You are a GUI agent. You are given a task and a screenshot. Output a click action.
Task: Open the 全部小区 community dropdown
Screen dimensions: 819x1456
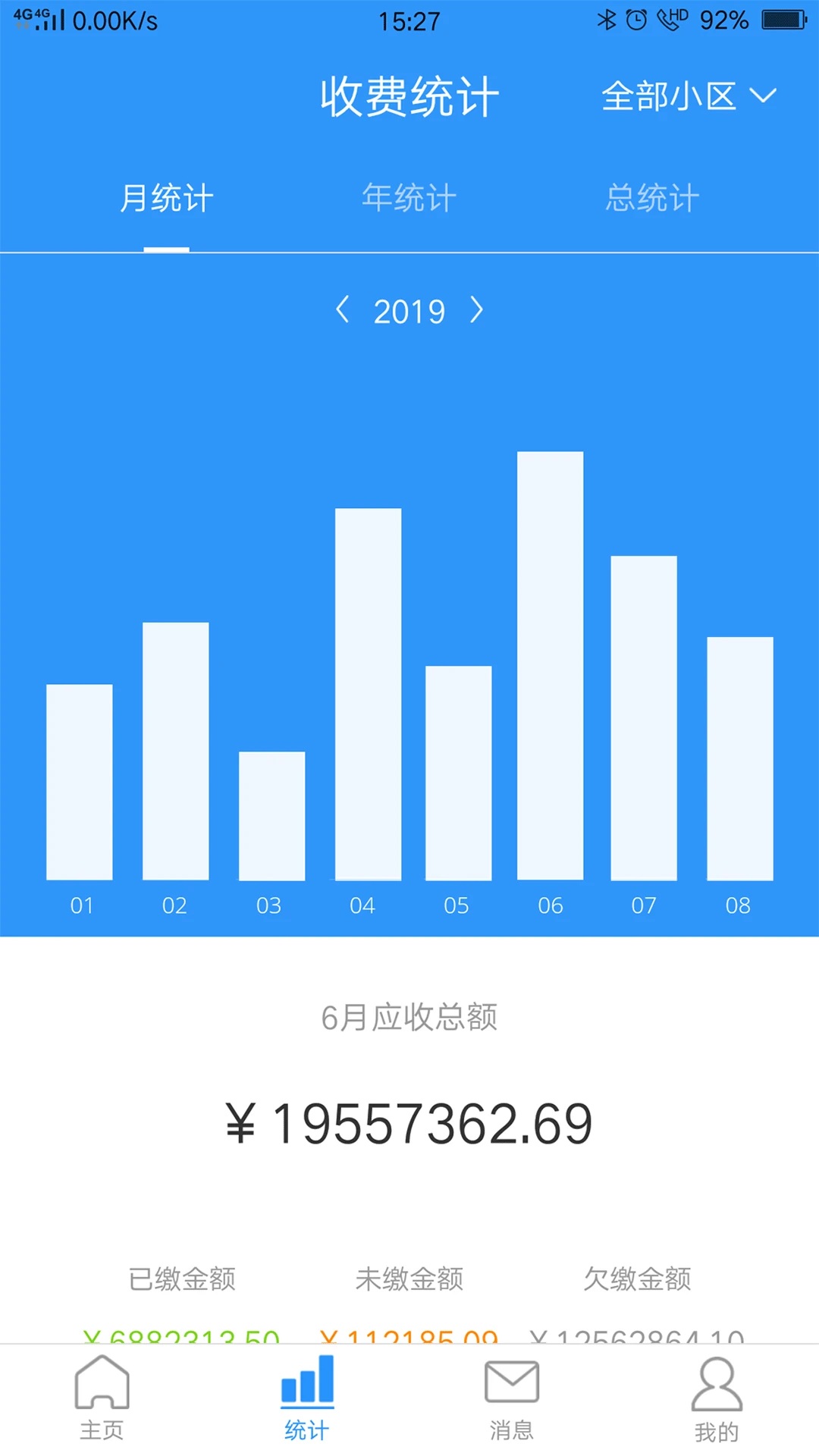[x=668, y=96]
